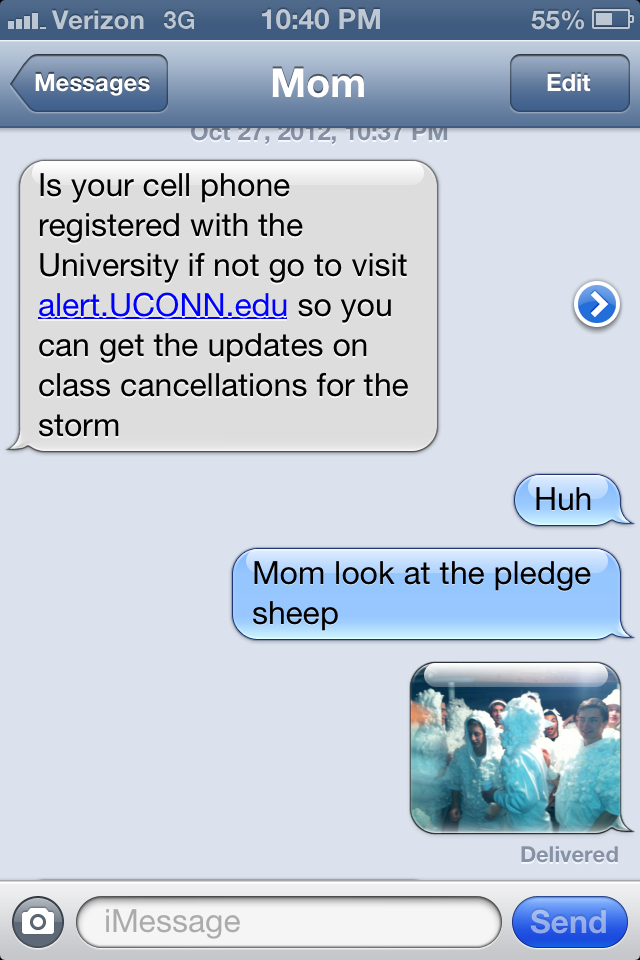640x960 pixels.
Task: Open the camera attachment button
Action: click(38, 921)
